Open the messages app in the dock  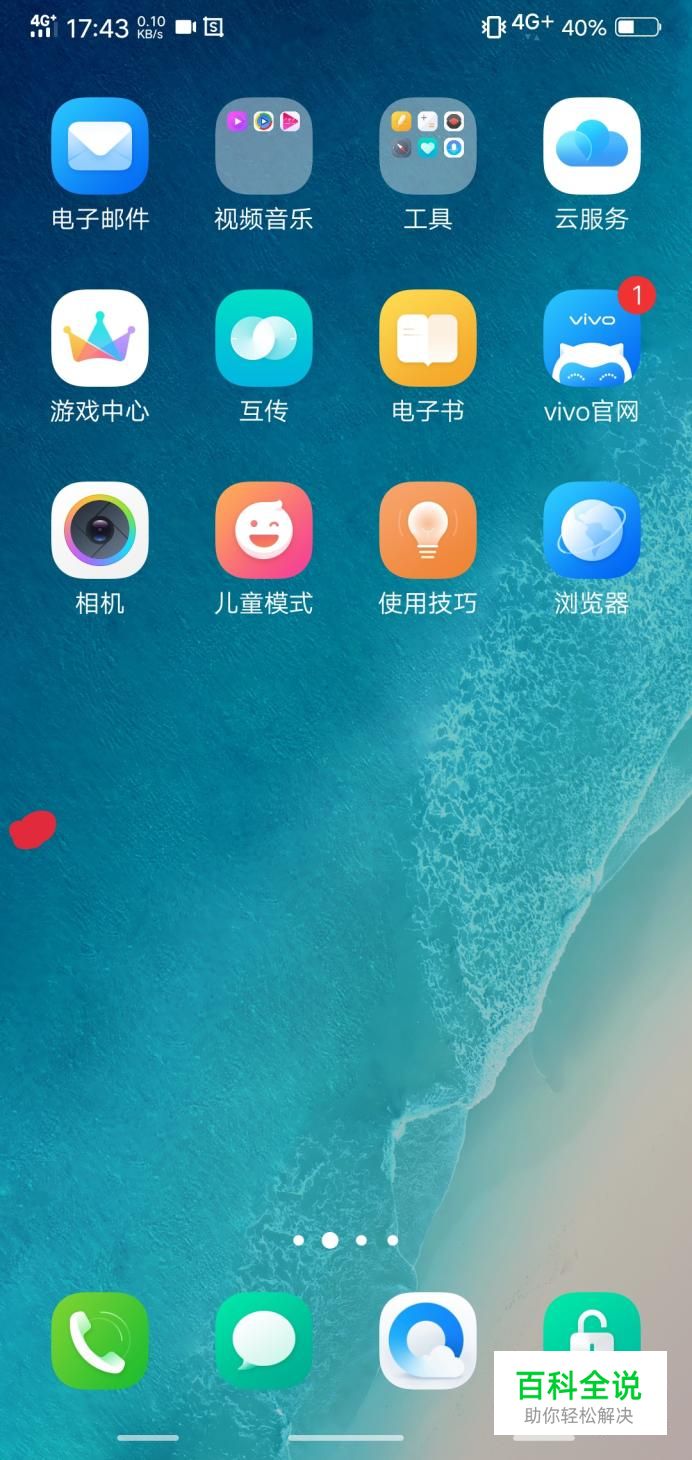coord(264,1340)
